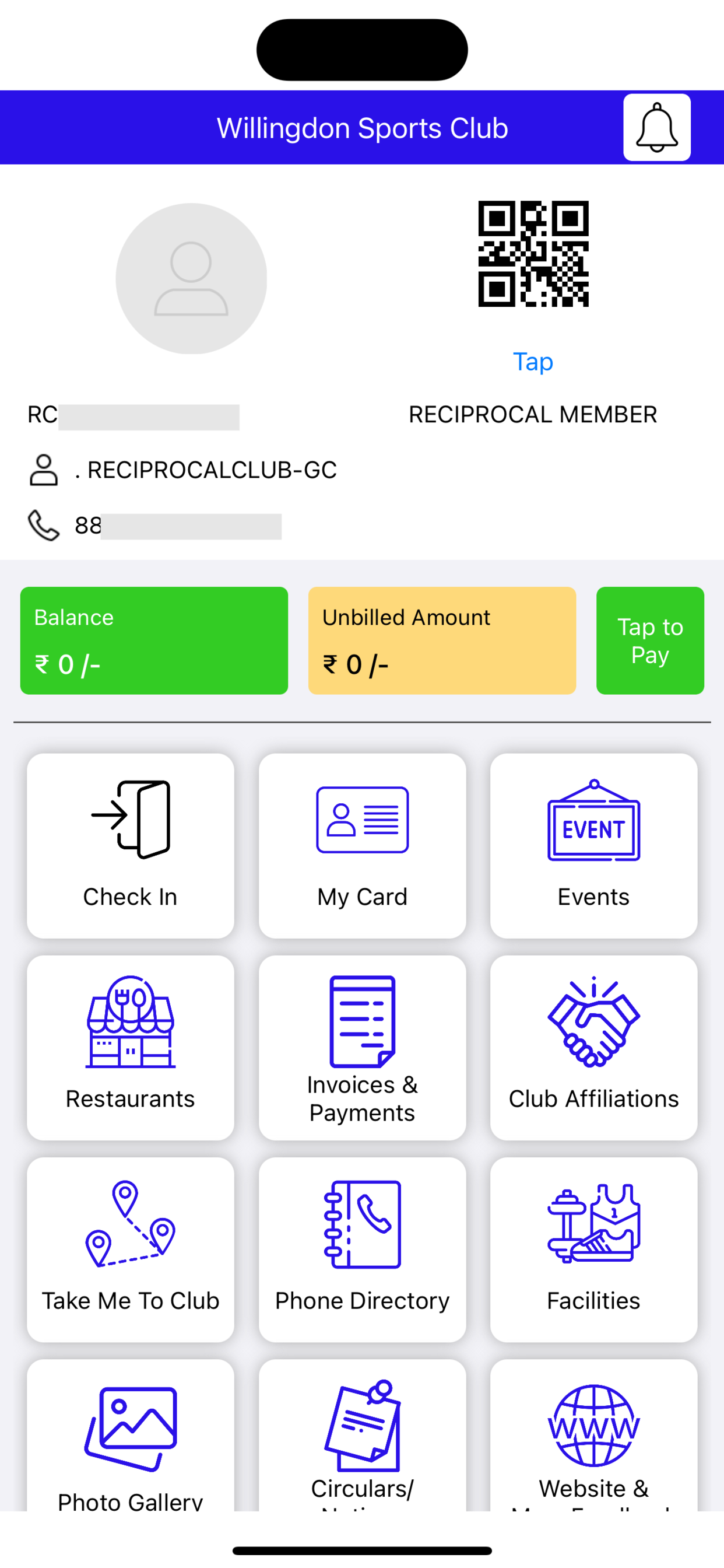Select the green Balance card
Image resolution: width=724 pixels, height=1568 pixels.
point(153,639)
